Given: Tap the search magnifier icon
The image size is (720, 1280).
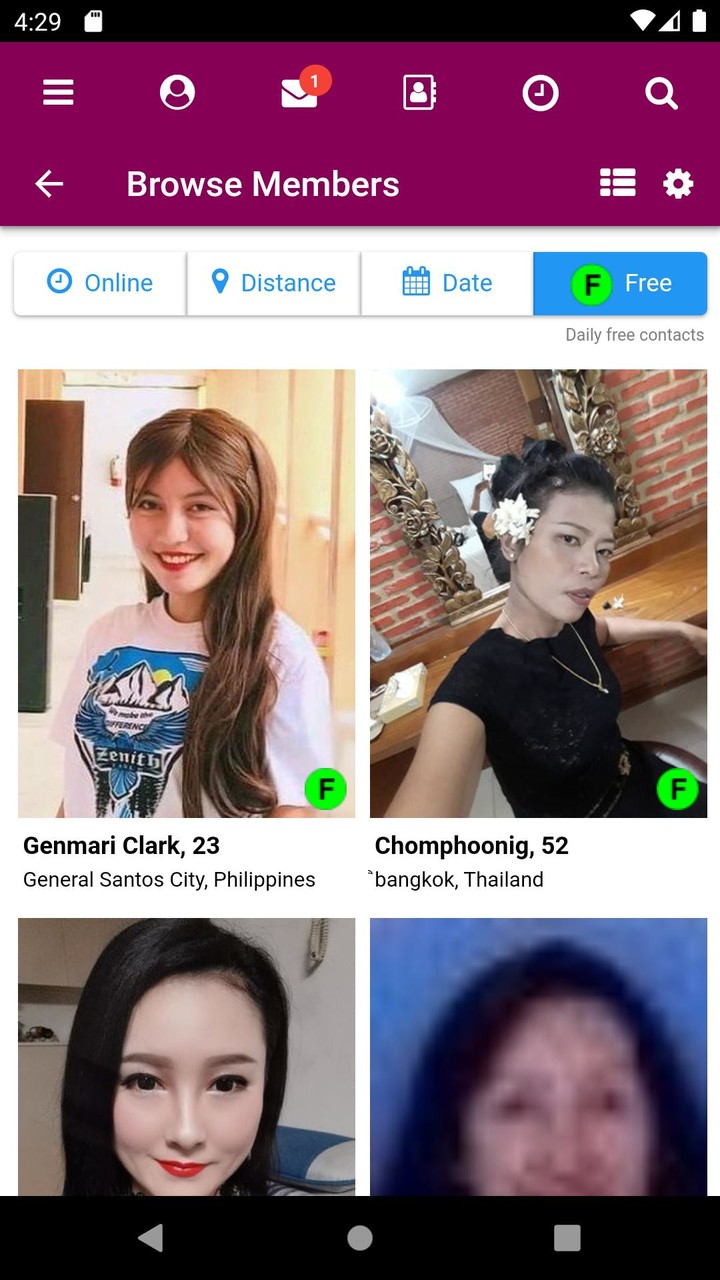Looking at the screenshot, I should click(x=661, y=93).
